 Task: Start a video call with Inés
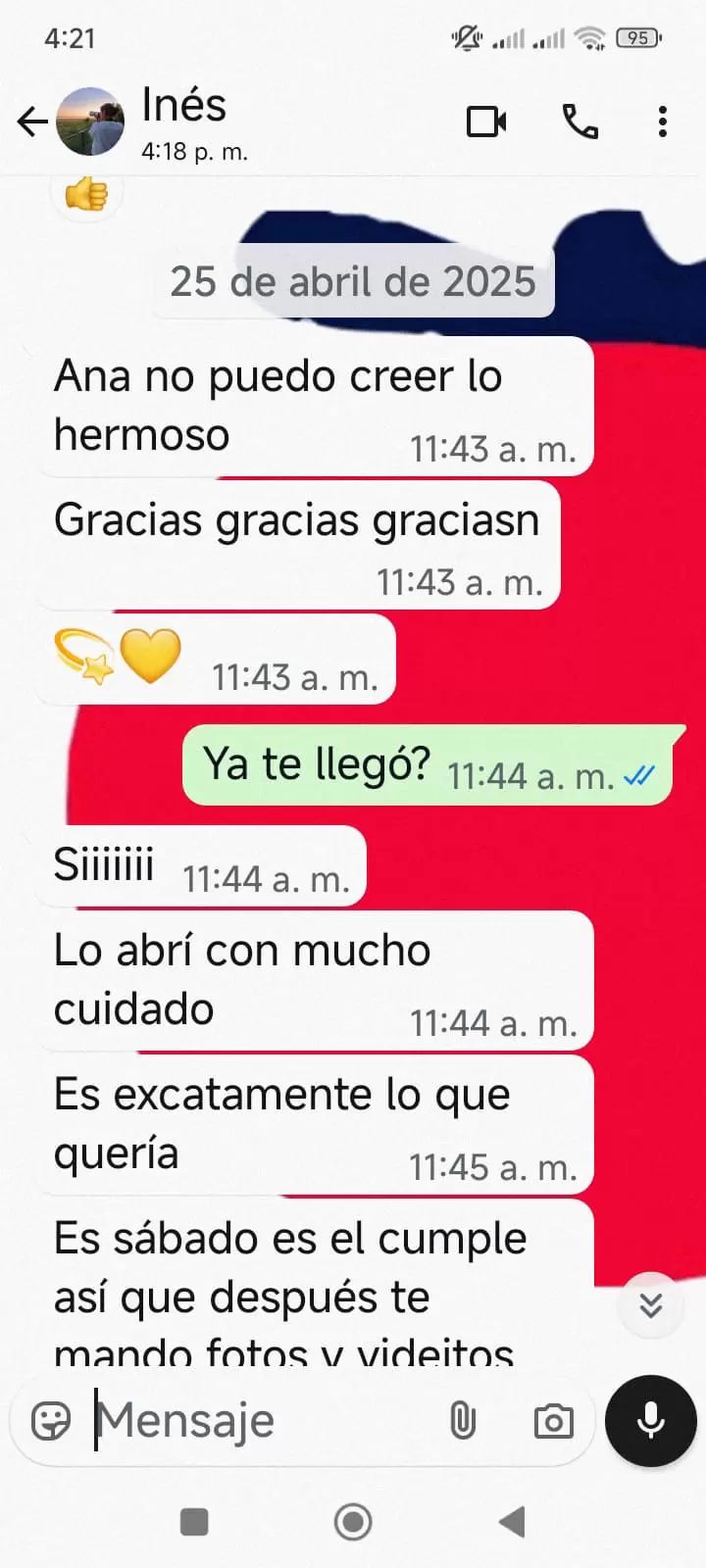(x=487, y=122)
